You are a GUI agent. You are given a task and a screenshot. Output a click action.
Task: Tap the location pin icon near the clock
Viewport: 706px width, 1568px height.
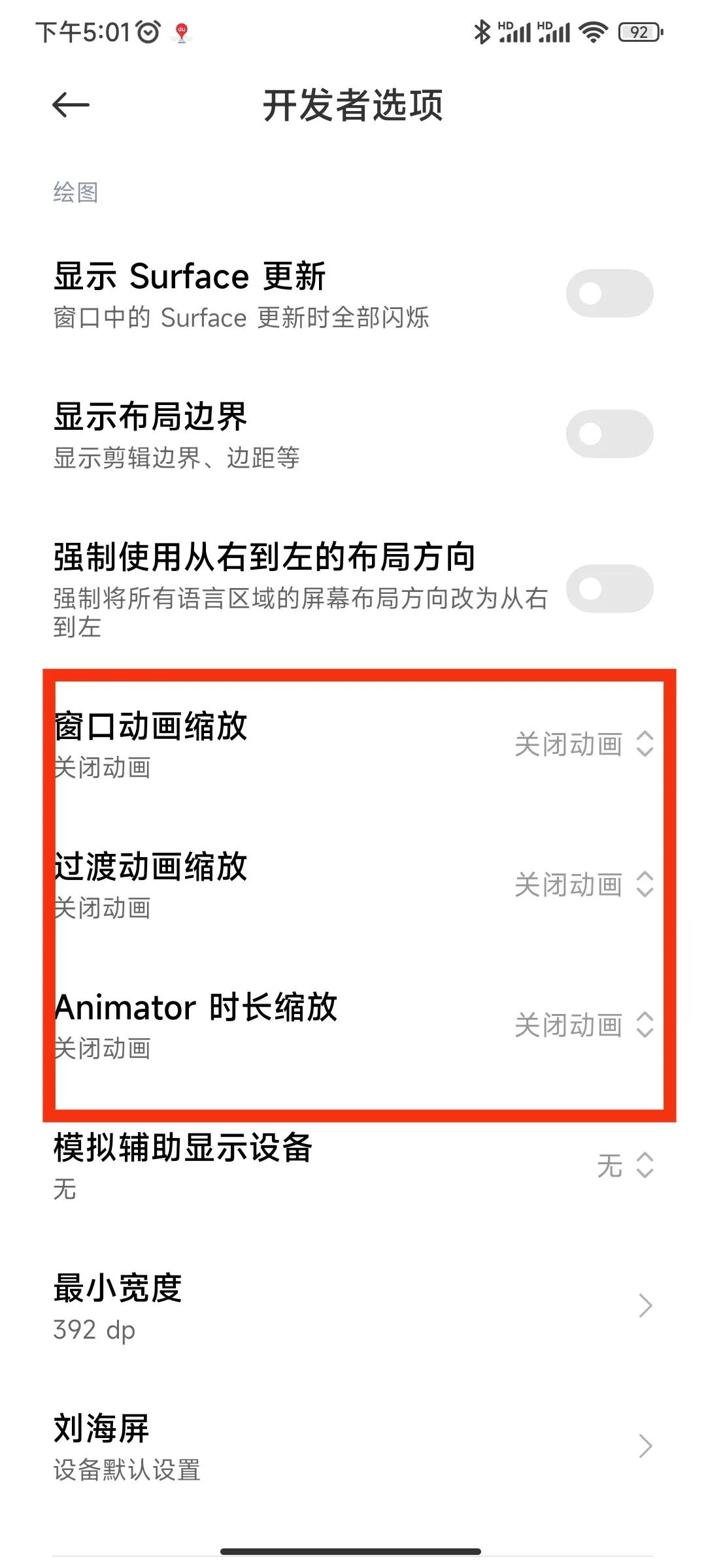click(x=181, y=33)
